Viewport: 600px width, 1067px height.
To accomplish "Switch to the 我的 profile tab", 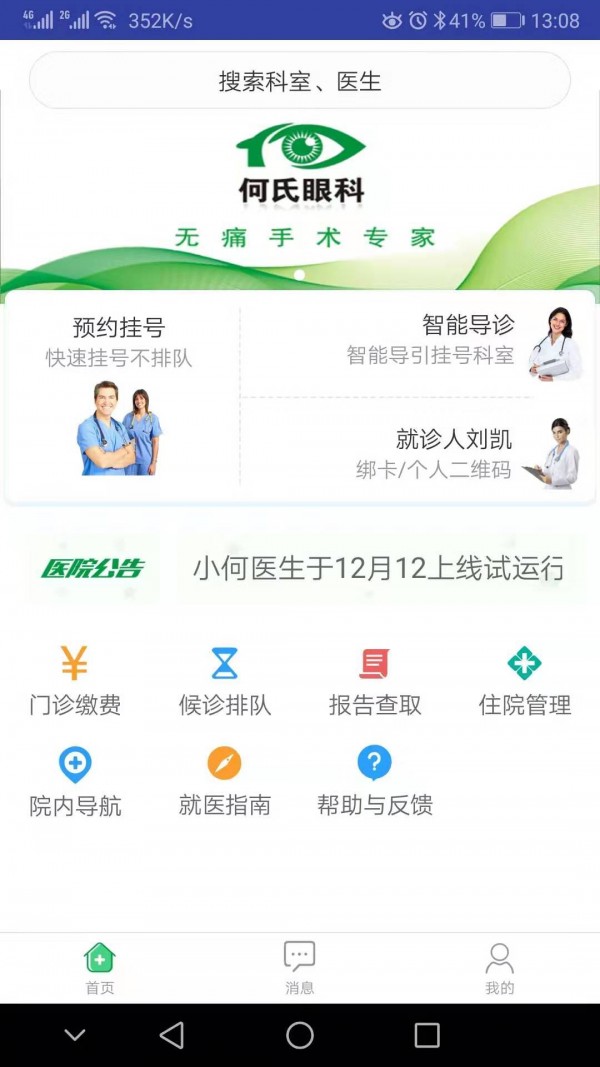I will (500, 968).
